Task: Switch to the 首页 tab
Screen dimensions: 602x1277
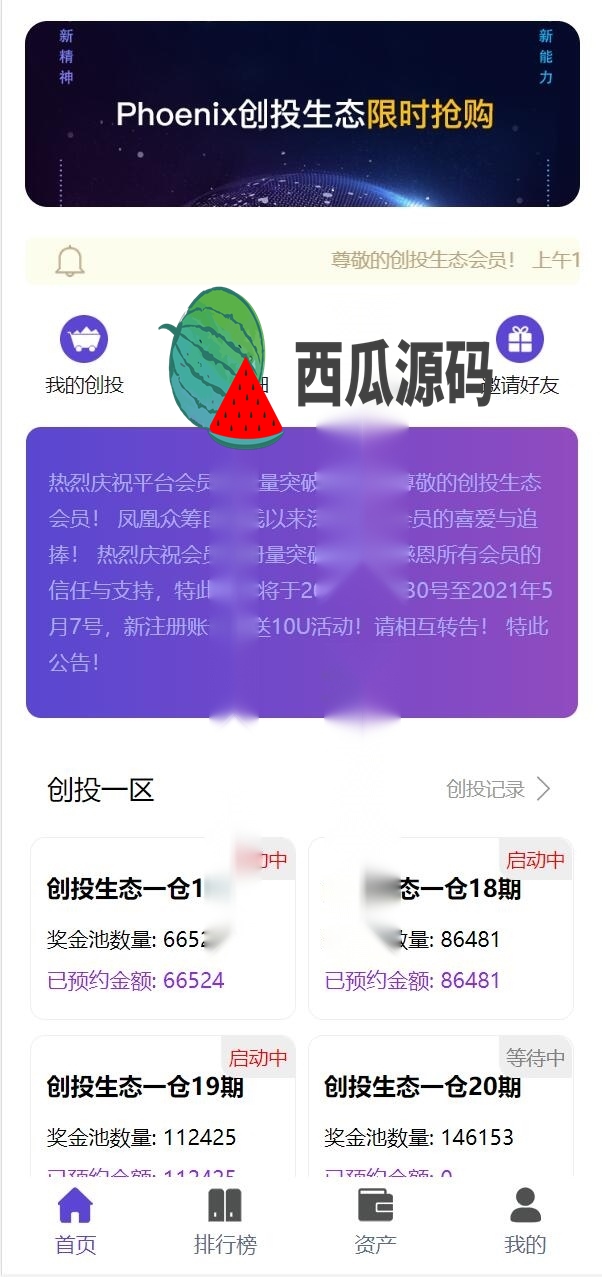Action: coord(75,1221)
